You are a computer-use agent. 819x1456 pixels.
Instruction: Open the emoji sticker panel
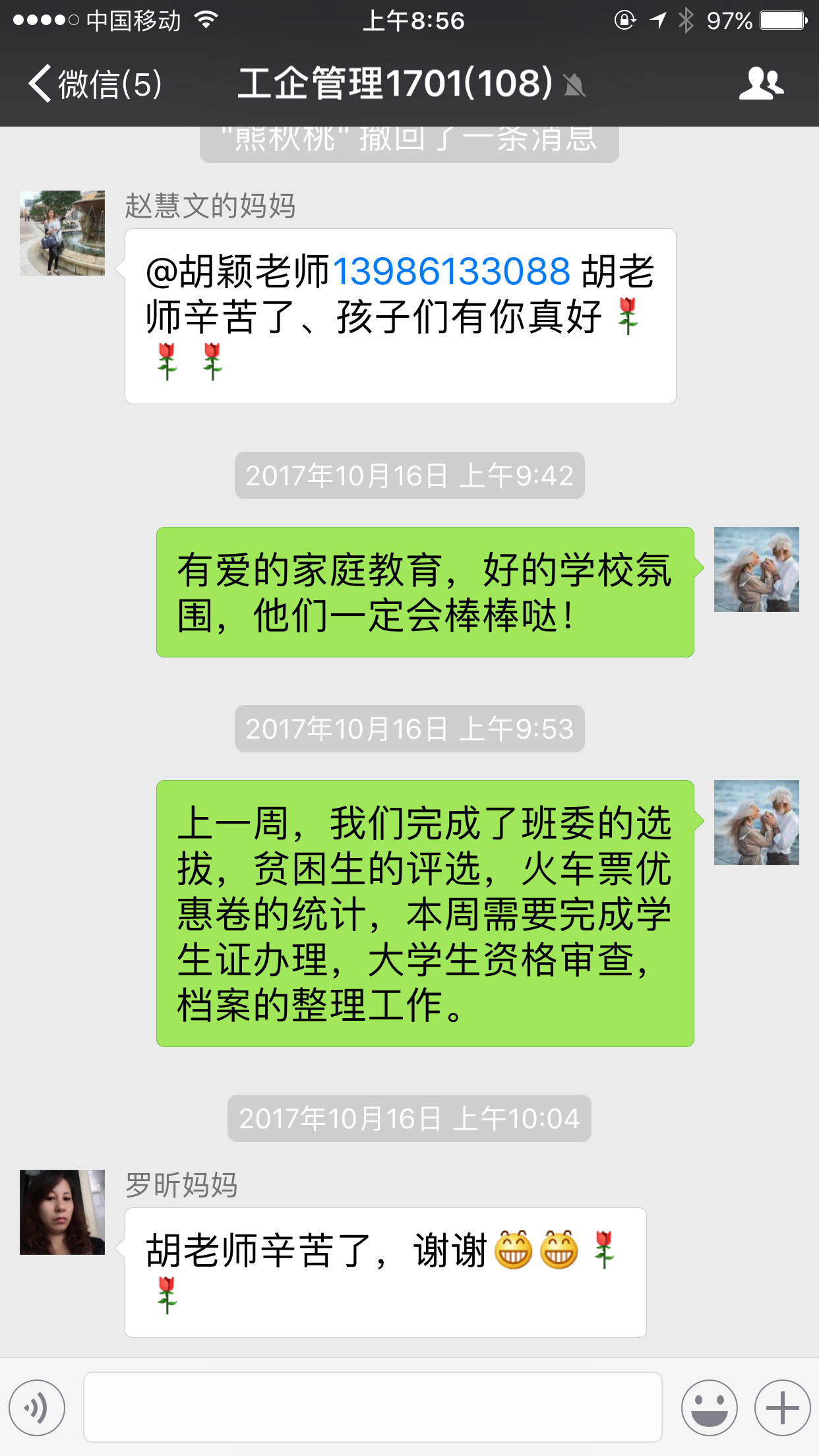pyautogui.click(x=709, y=1408)
